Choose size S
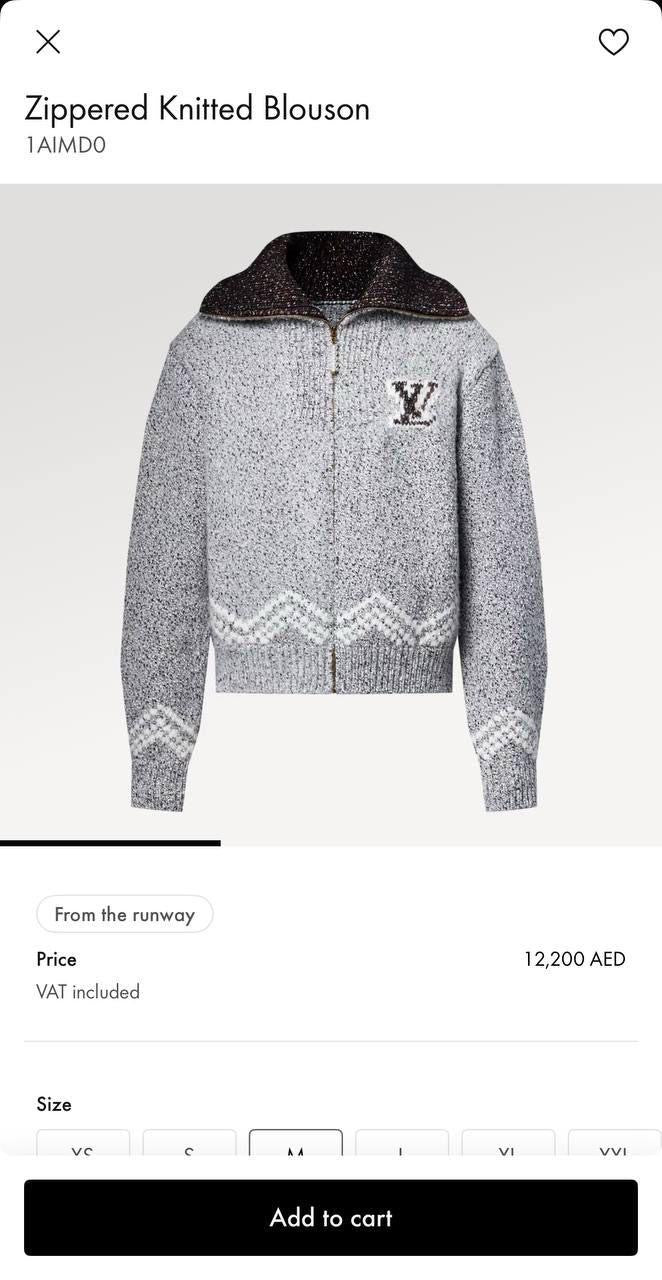This screenshot has width=662, height=1280. (x=189, y=1144)
